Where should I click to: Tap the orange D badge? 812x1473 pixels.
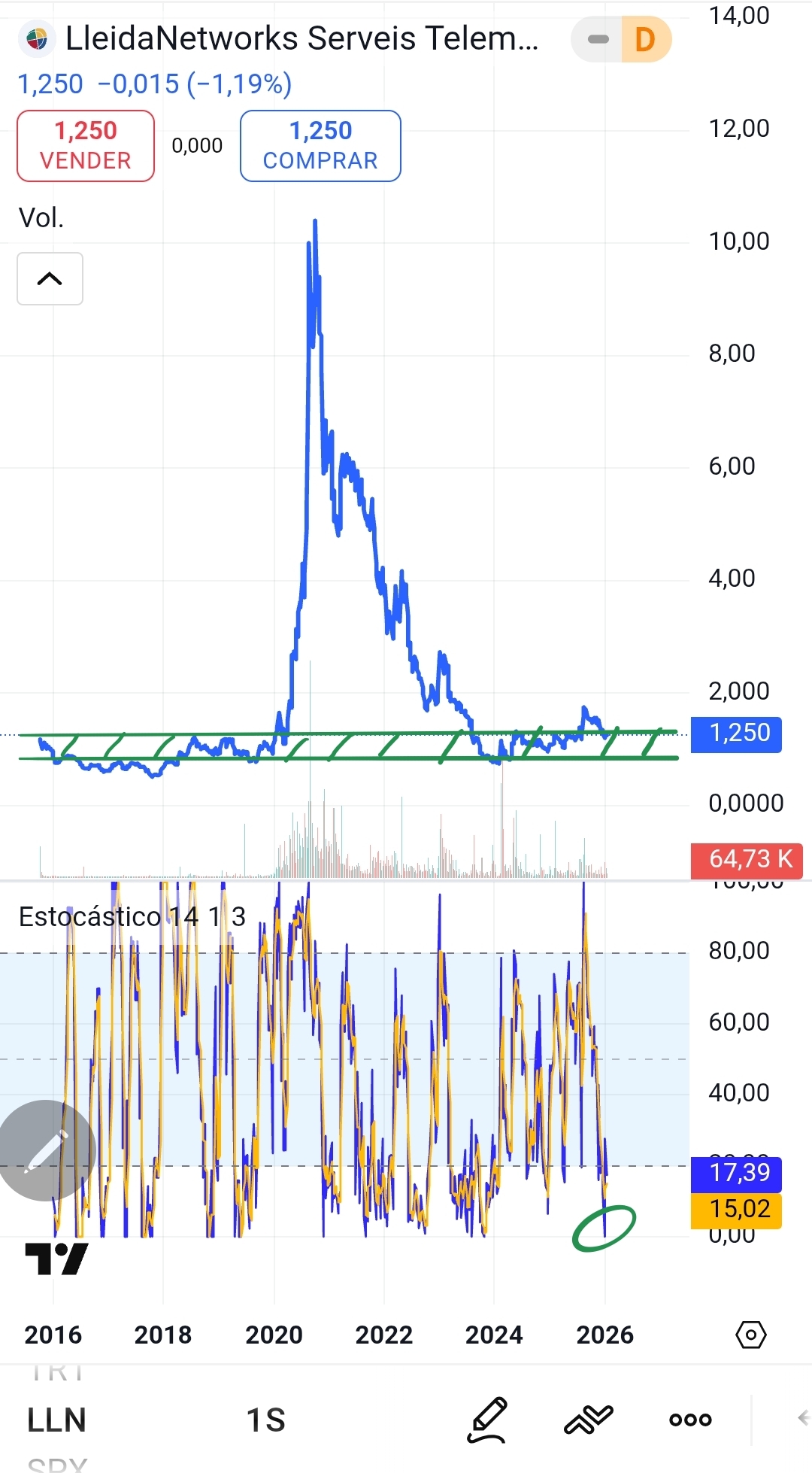[645, 39]
